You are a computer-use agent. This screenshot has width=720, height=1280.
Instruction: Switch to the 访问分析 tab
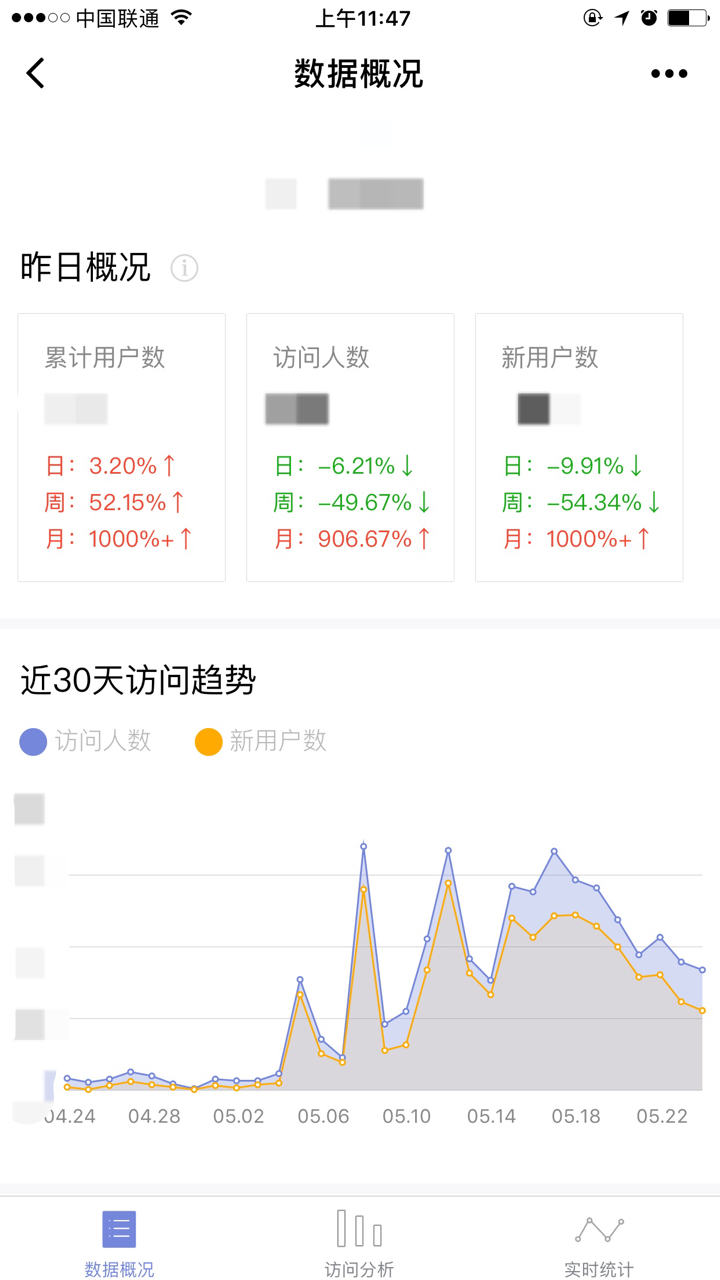[359, 1241]
